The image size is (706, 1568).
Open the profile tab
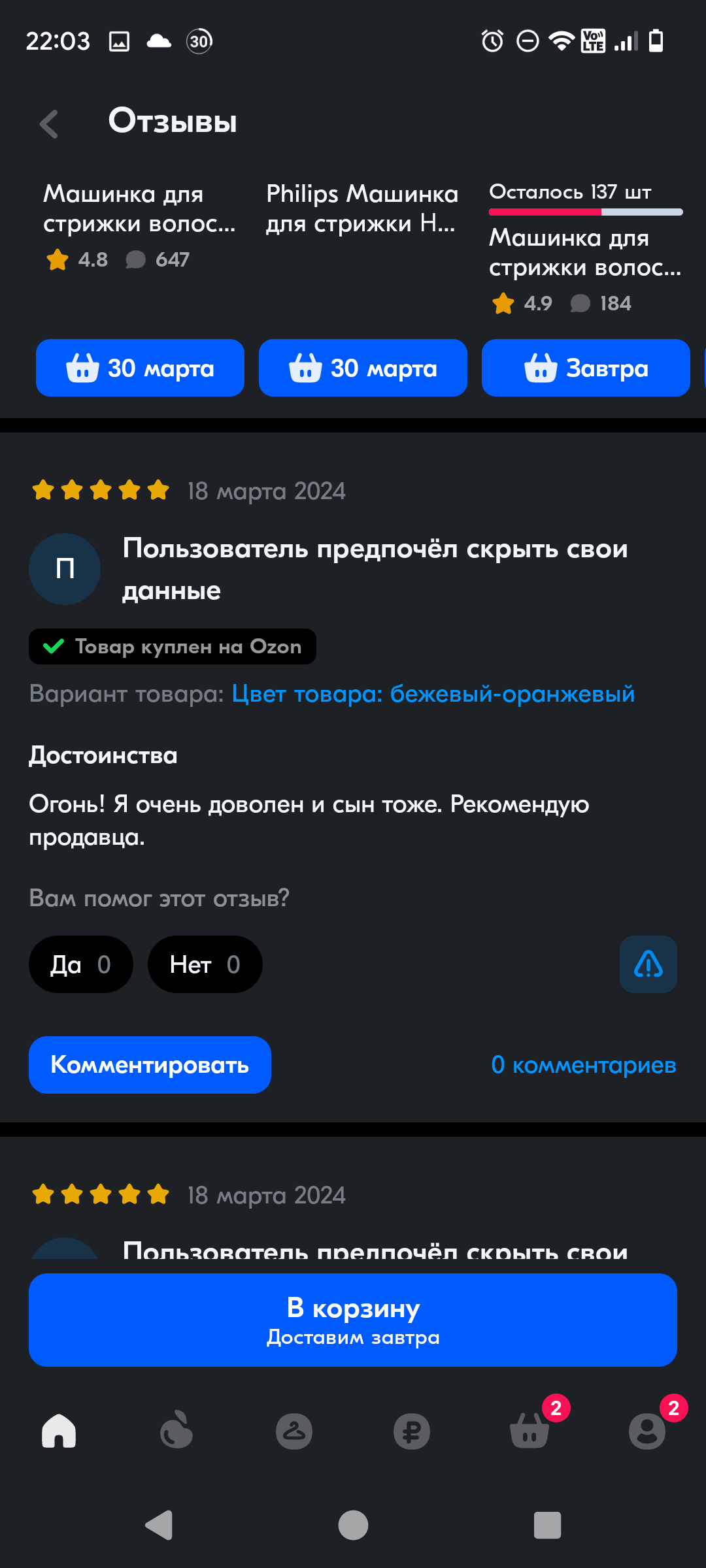pyautogui.click(x=647, y=1431)
